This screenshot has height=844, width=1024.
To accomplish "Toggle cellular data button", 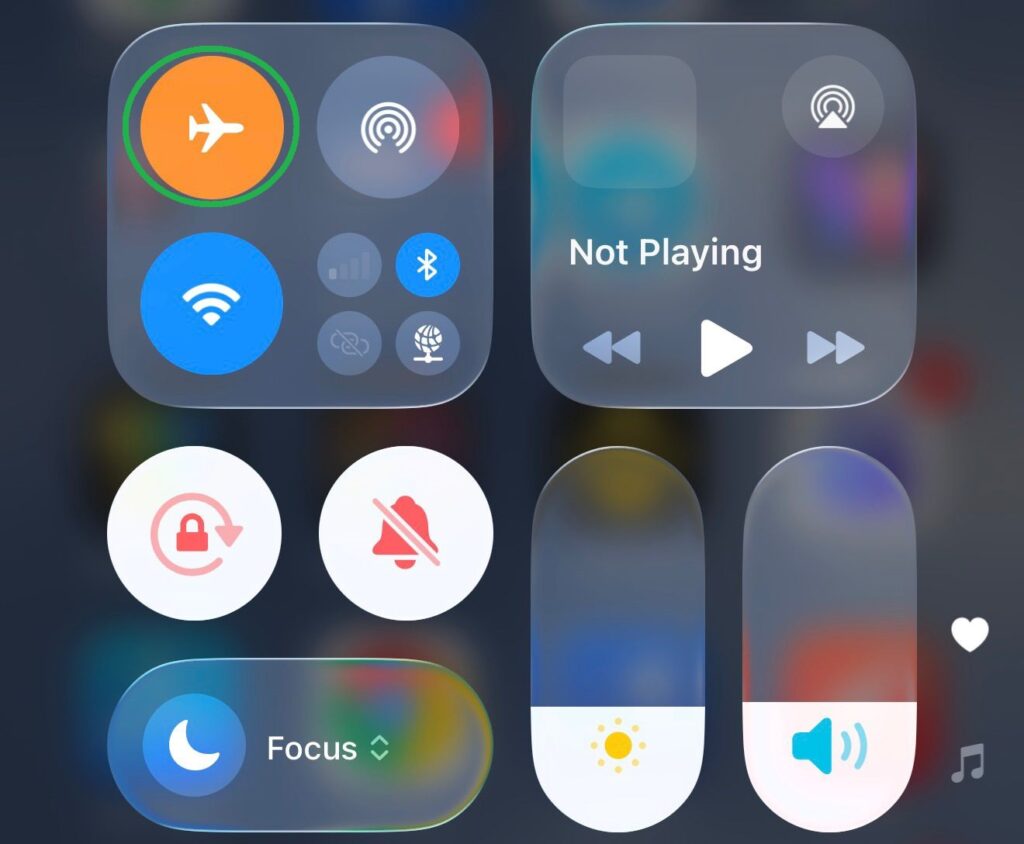I will pos(349,266).
